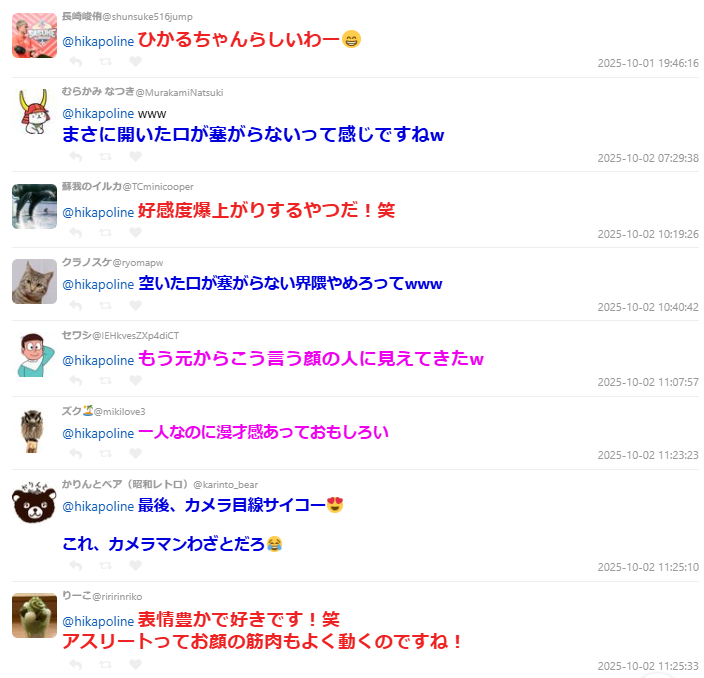Open the 2025-10-01 19:46:16 timestamp
Image resolution: width=704 pixels, height=678 pixels.
(648, 62)
